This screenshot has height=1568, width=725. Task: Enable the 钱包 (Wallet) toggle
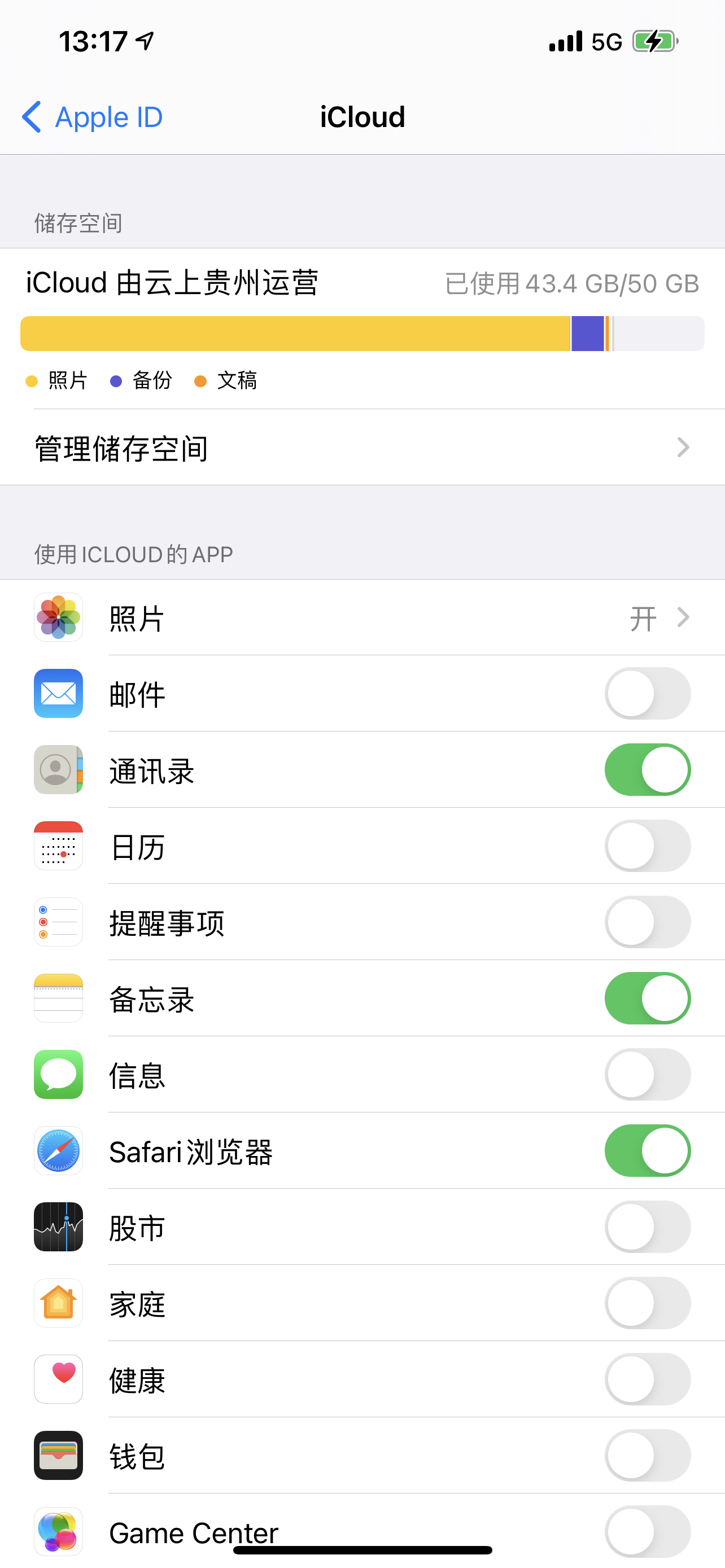coord(647,1455)
